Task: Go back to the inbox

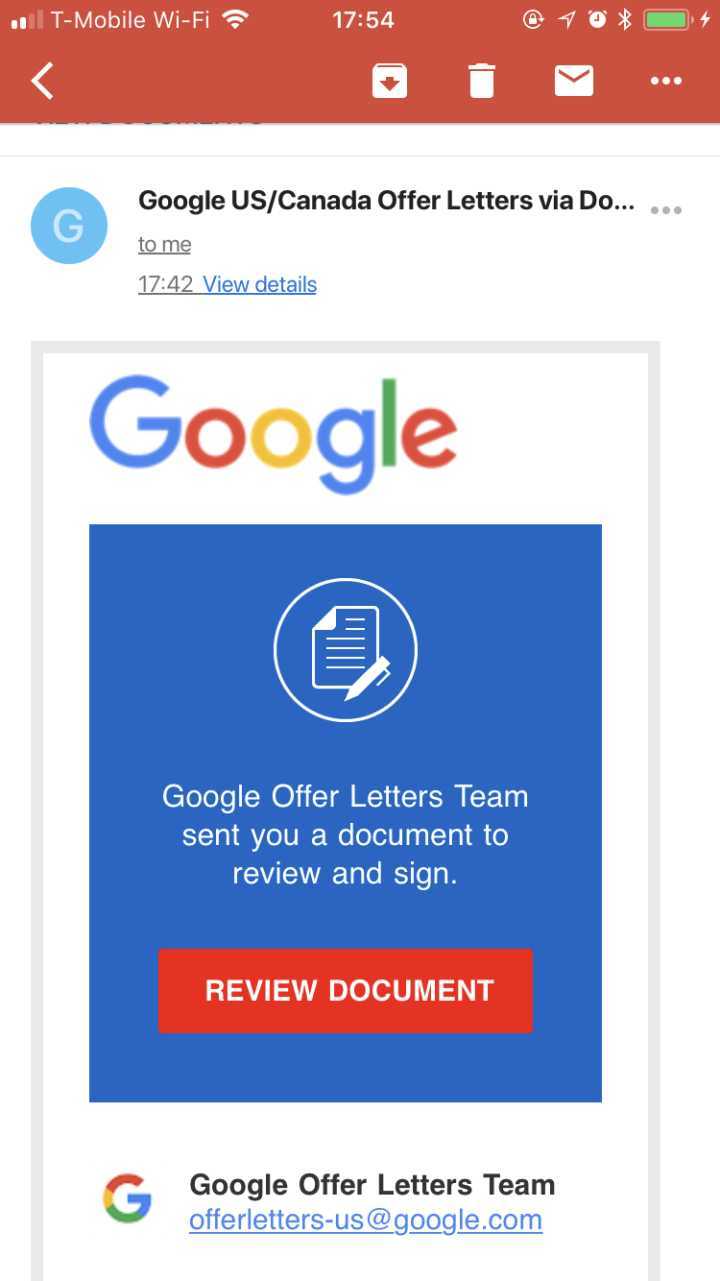Action: point(42,81)
